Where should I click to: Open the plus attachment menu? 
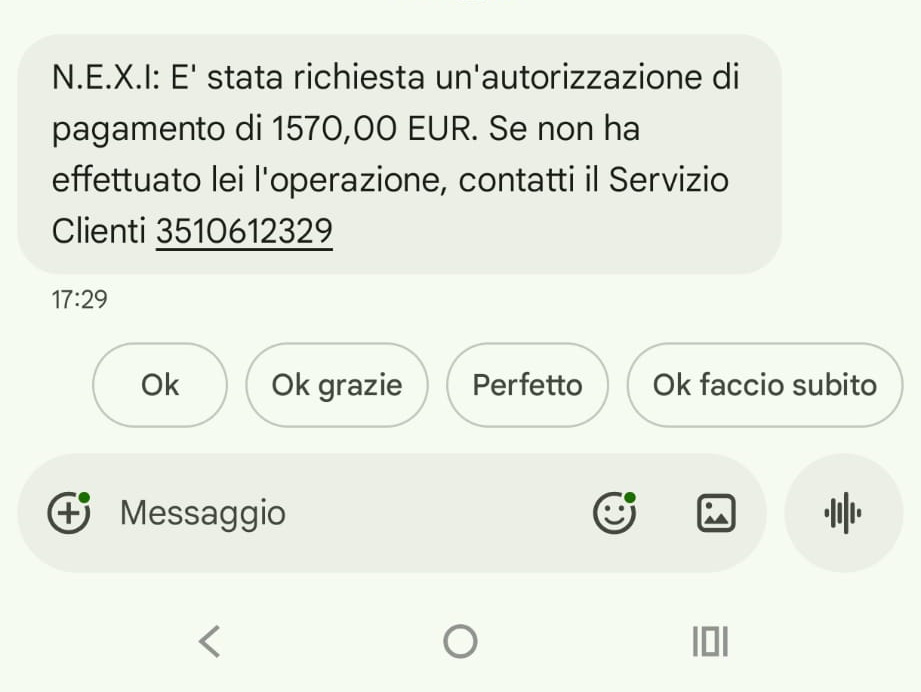69,514
